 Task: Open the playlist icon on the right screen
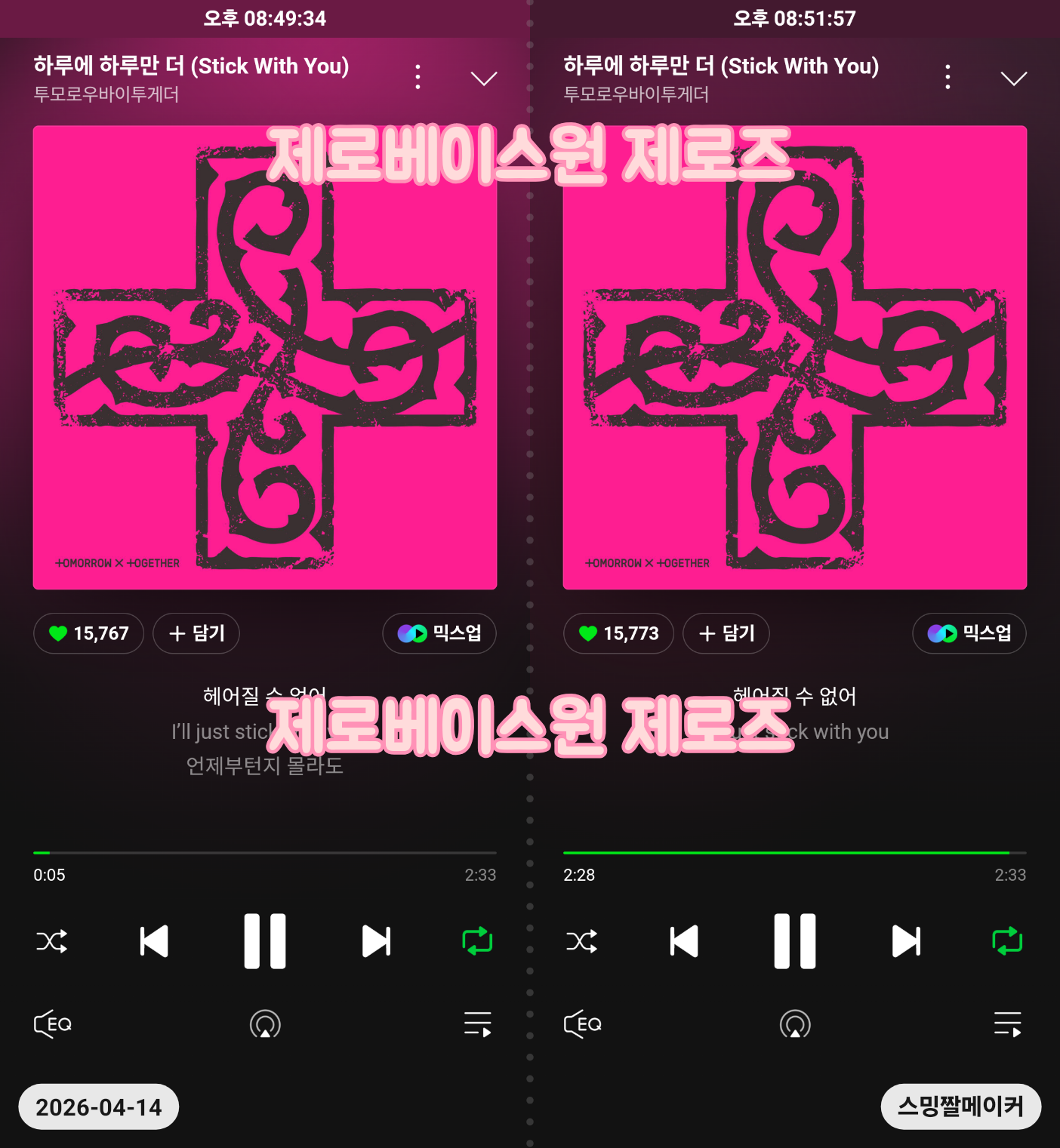pyautogui.click(x=1007, y=1024)
